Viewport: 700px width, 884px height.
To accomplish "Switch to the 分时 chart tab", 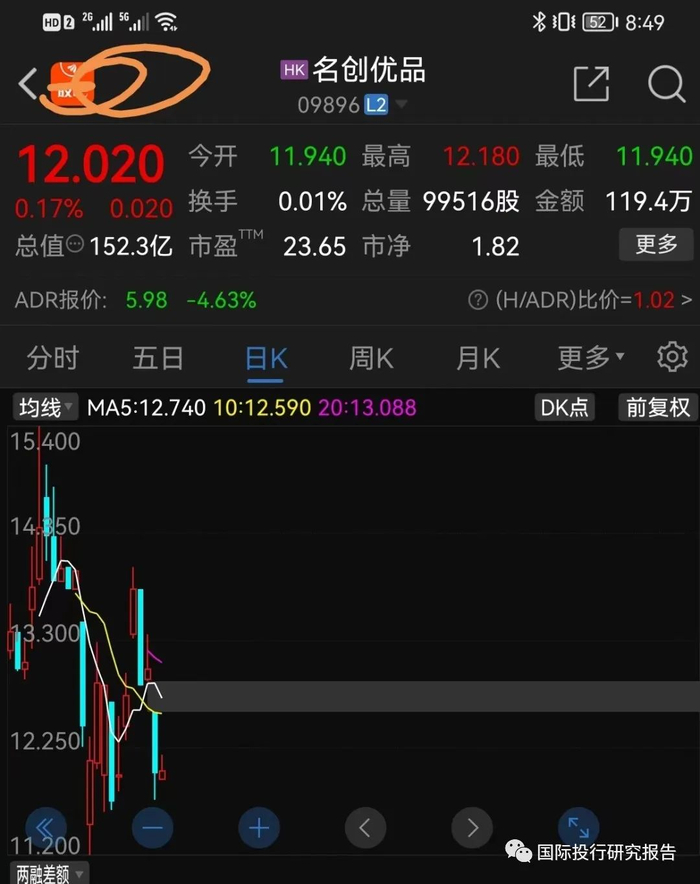I will (x=52, y=358).
